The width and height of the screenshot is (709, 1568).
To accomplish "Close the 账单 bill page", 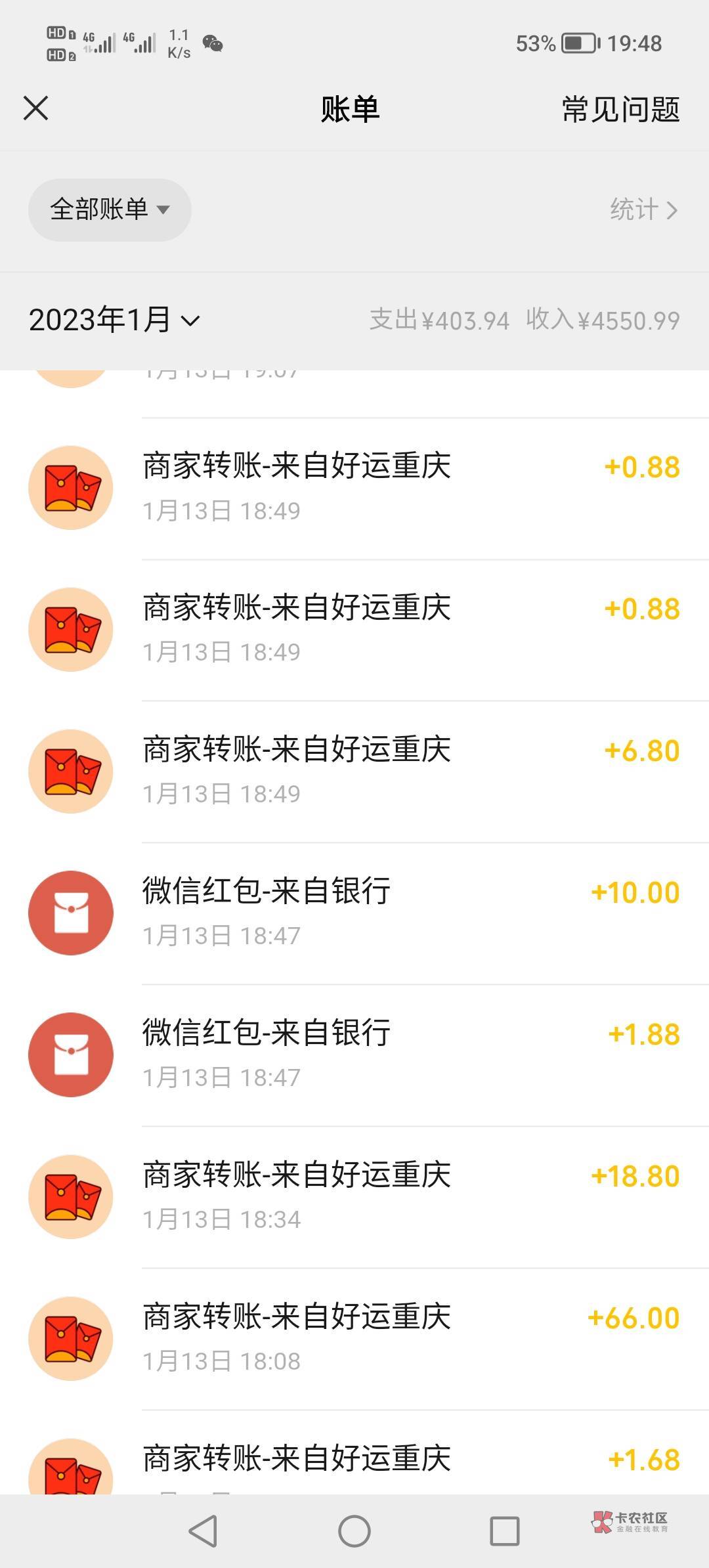I will coord(36,108).
